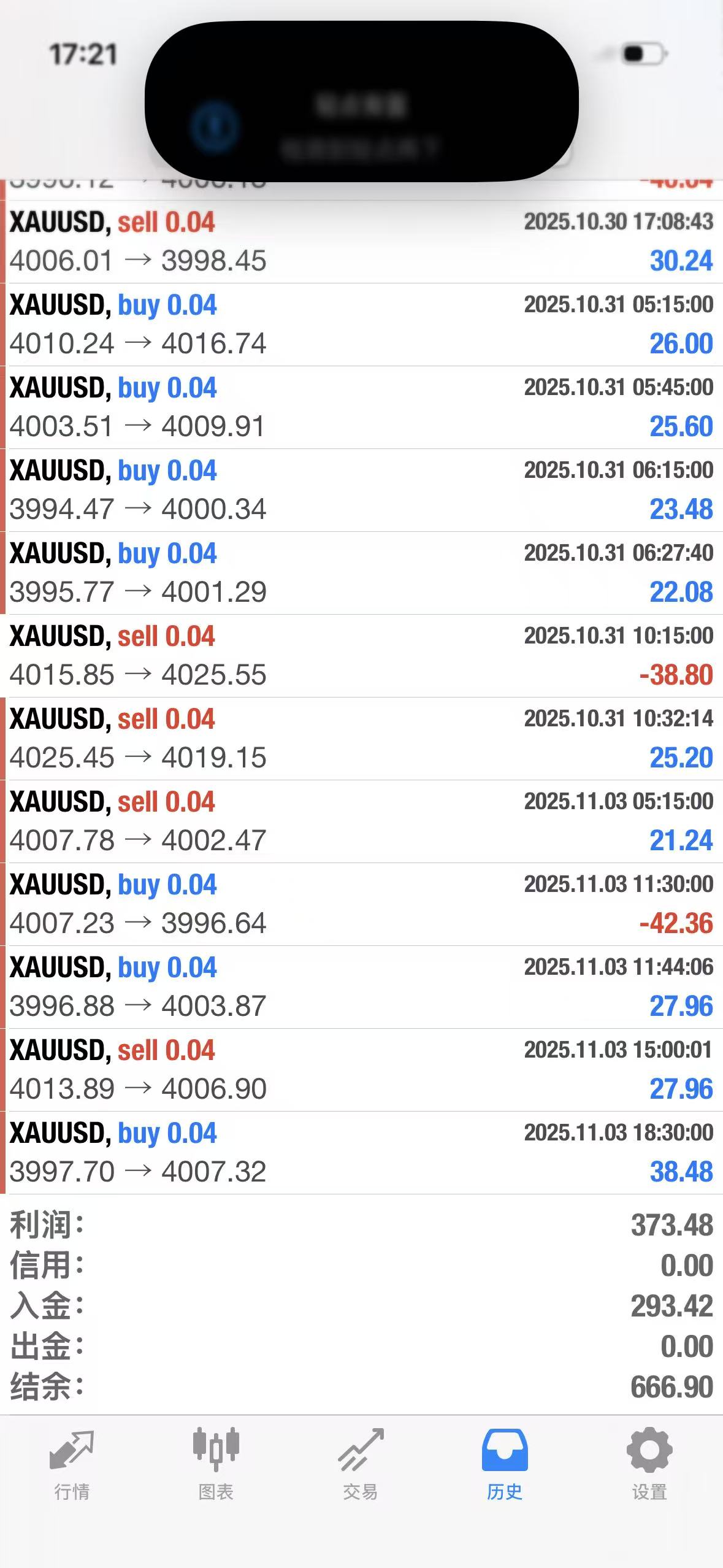Open the sell trade with -38.80 loss
The height and width of the screenshot is (1568, 723).
pyautogui.click(x=361, y=656)
